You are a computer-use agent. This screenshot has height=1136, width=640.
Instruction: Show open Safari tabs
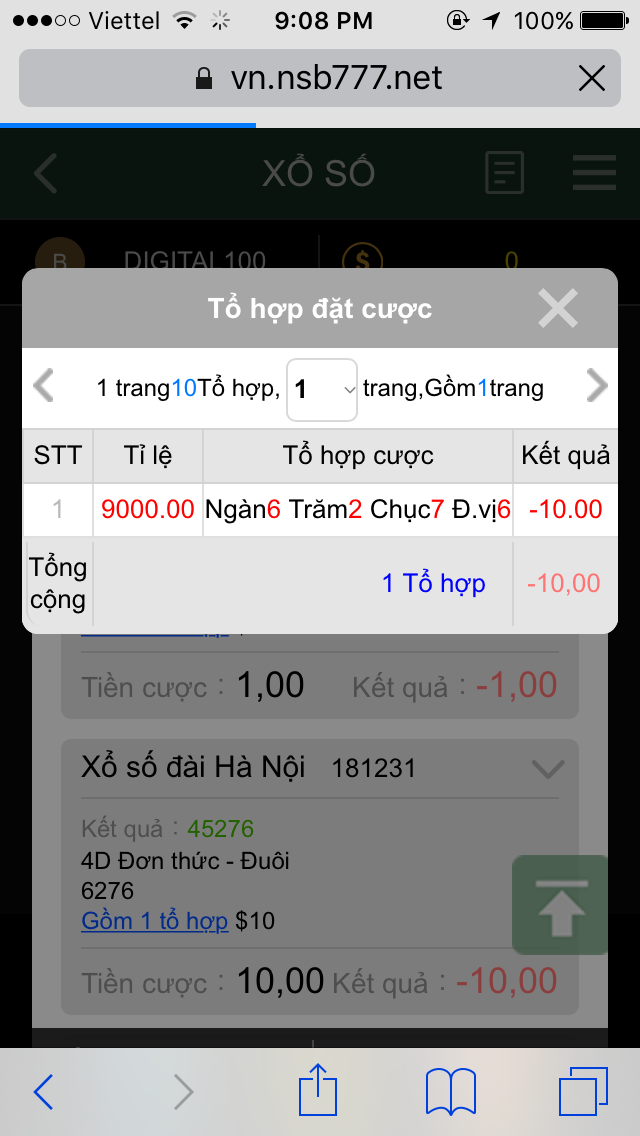coord(583,1091)
